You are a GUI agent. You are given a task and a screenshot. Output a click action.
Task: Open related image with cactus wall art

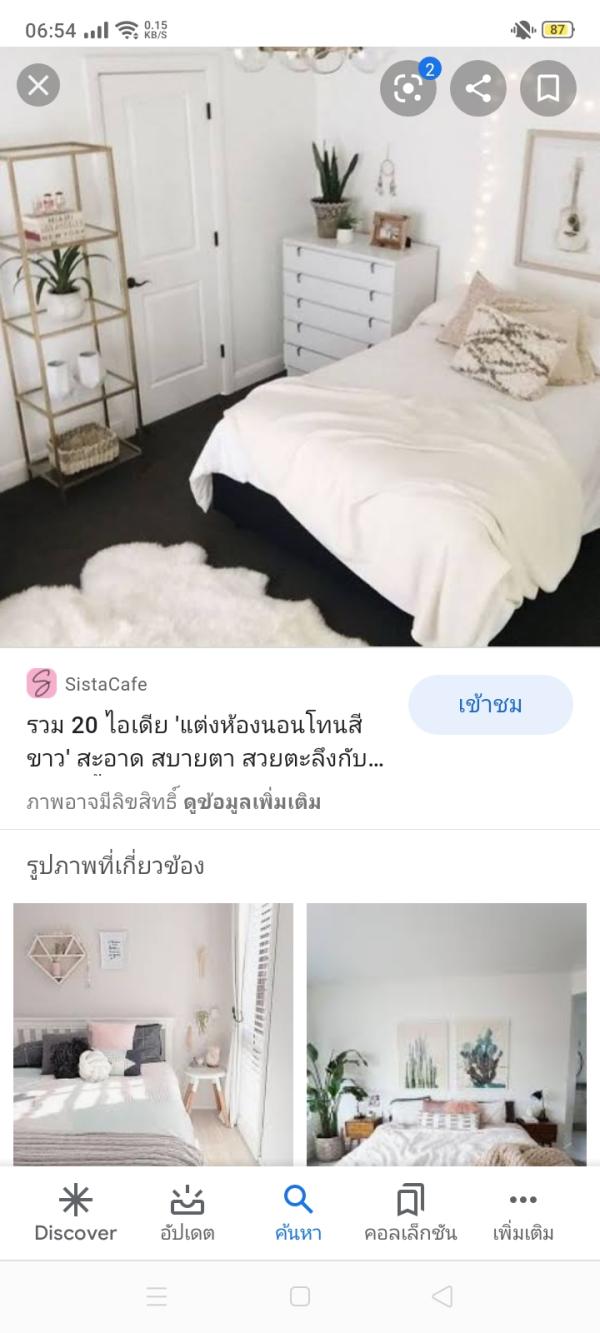coord(446,1034)
